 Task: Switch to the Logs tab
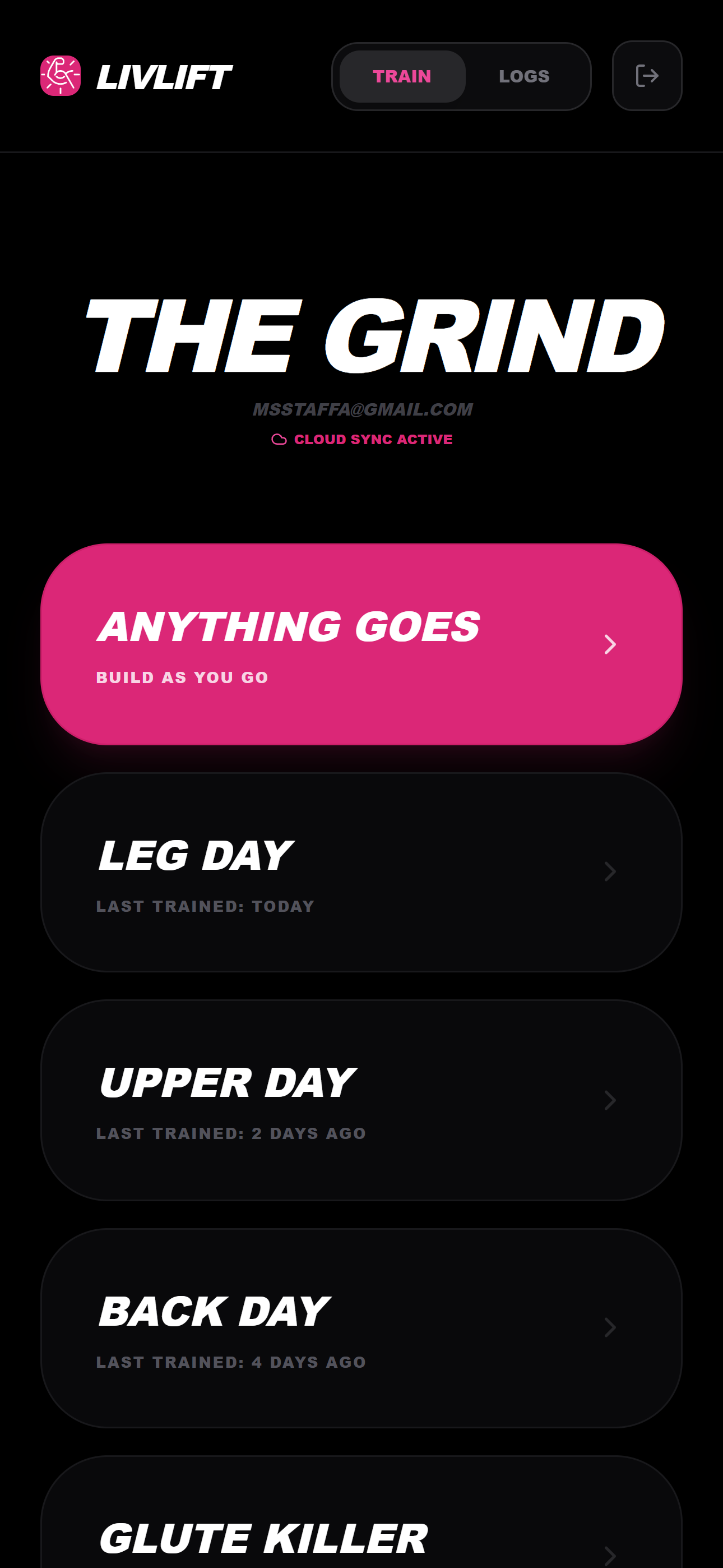pos(523,76)
